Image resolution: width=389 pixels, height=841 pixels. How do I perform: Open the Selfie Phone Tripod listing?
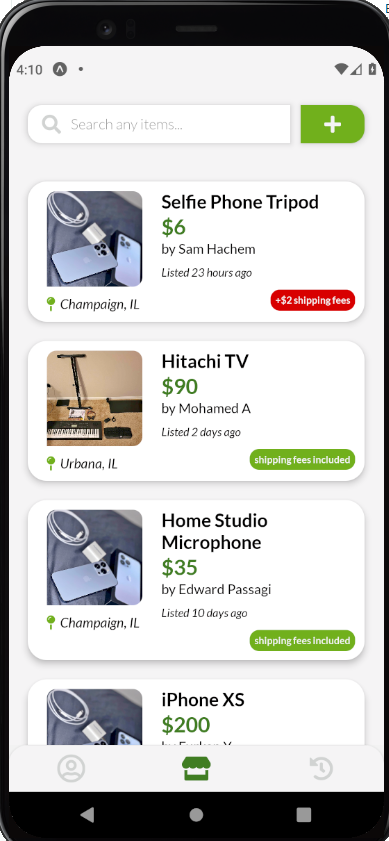pyautogui.click(x=196, y=252)
